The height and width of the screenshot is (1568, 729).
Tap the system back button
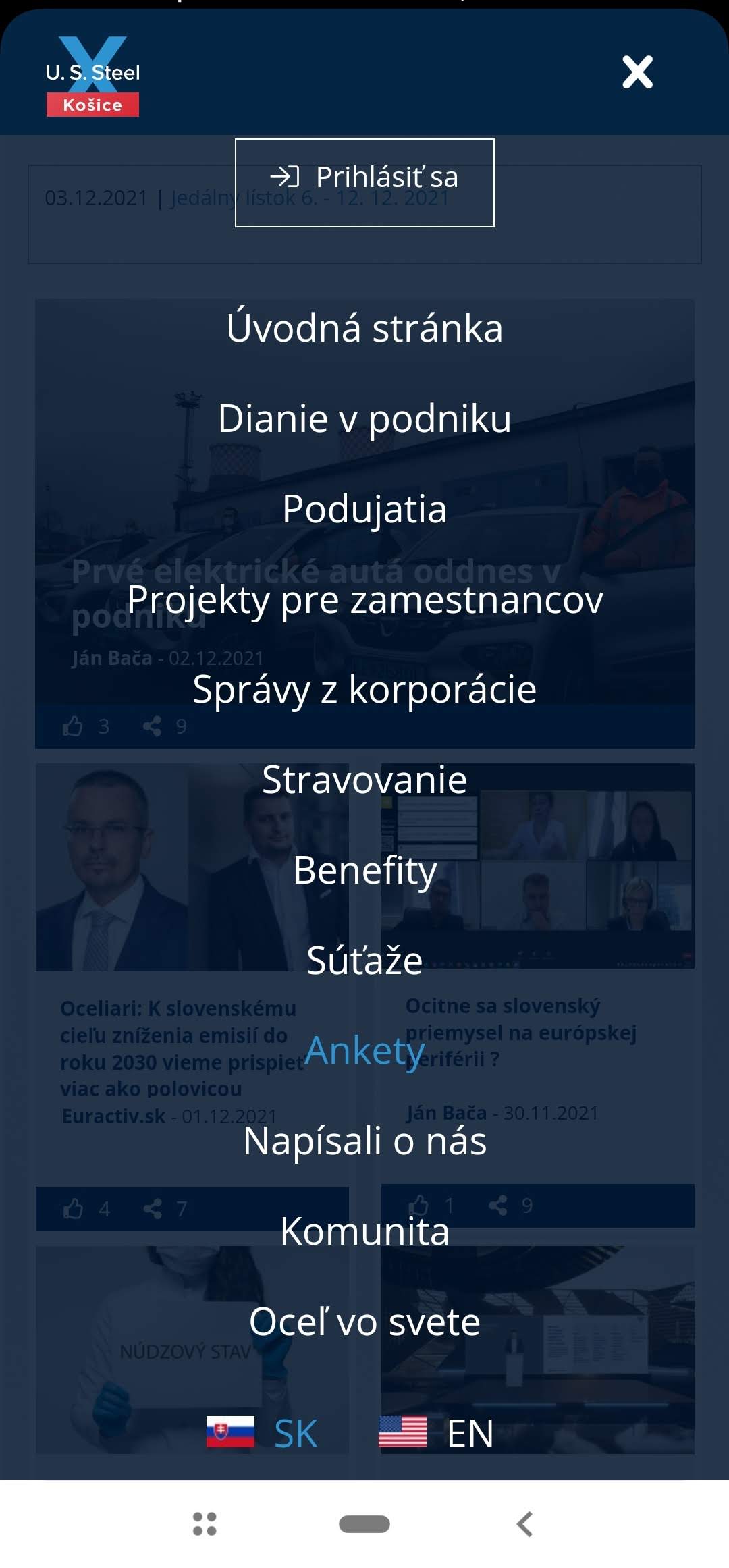pyautogui.click(x=525, y=1524)
